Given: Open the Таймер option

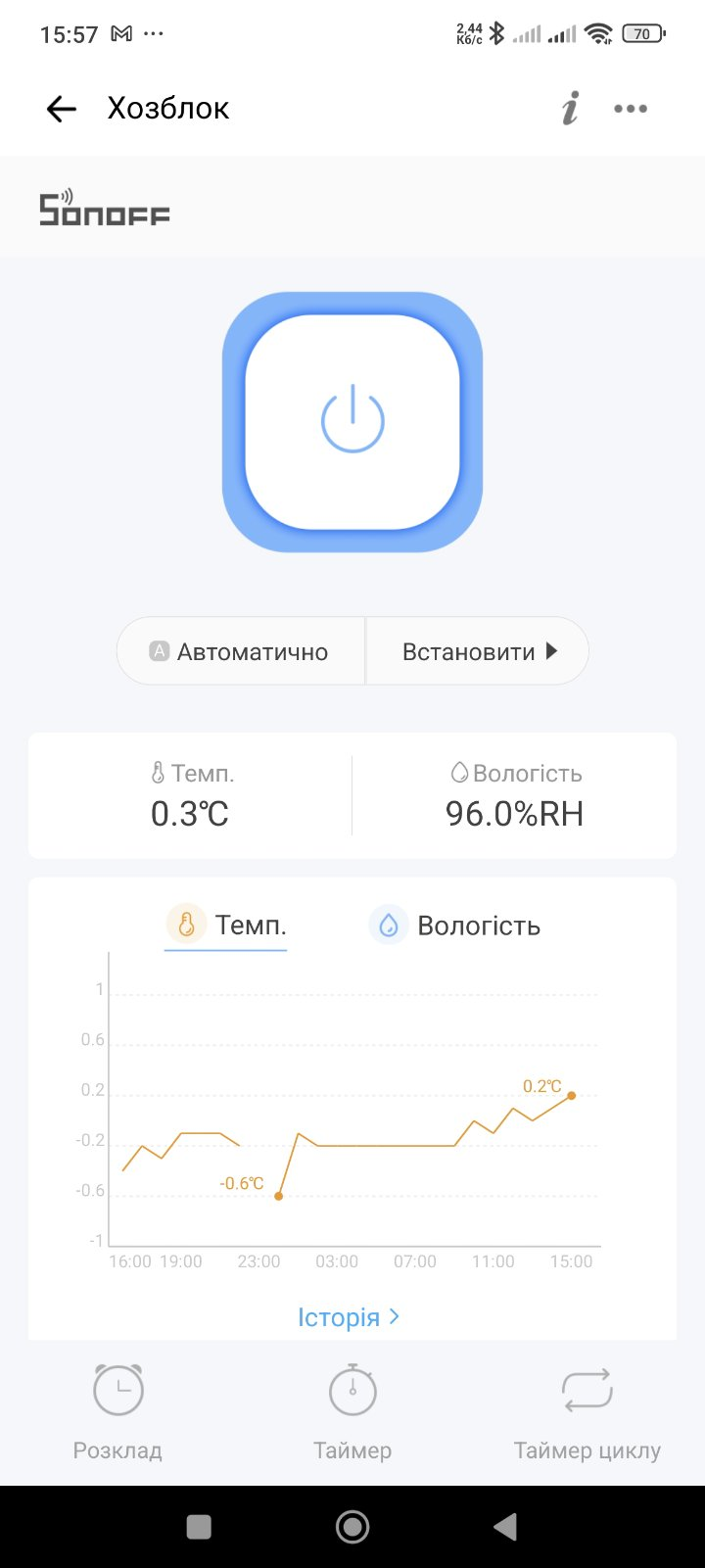Looking at the screenshot, I should tap(352, 1410).
